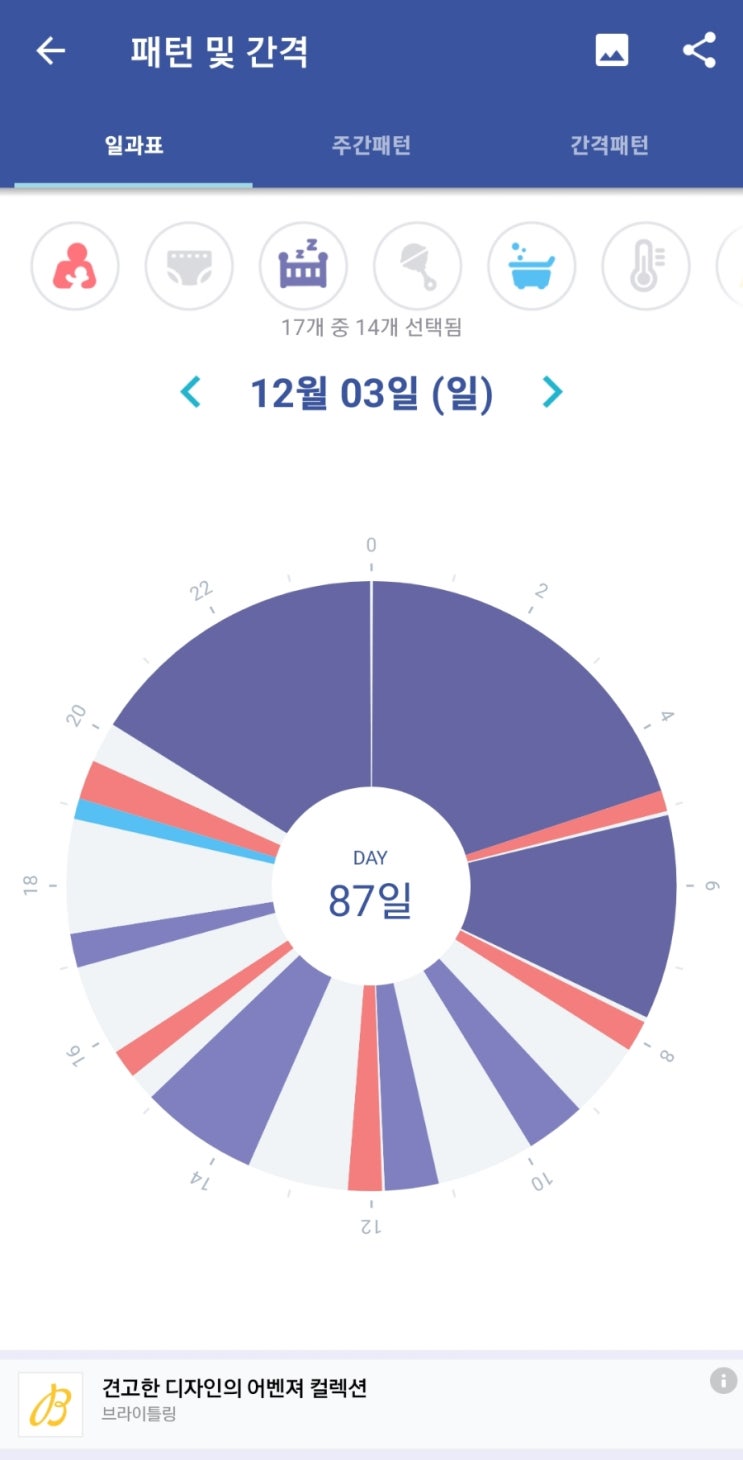
Task: Select the 일과표 tab
Action: point(133,145)
